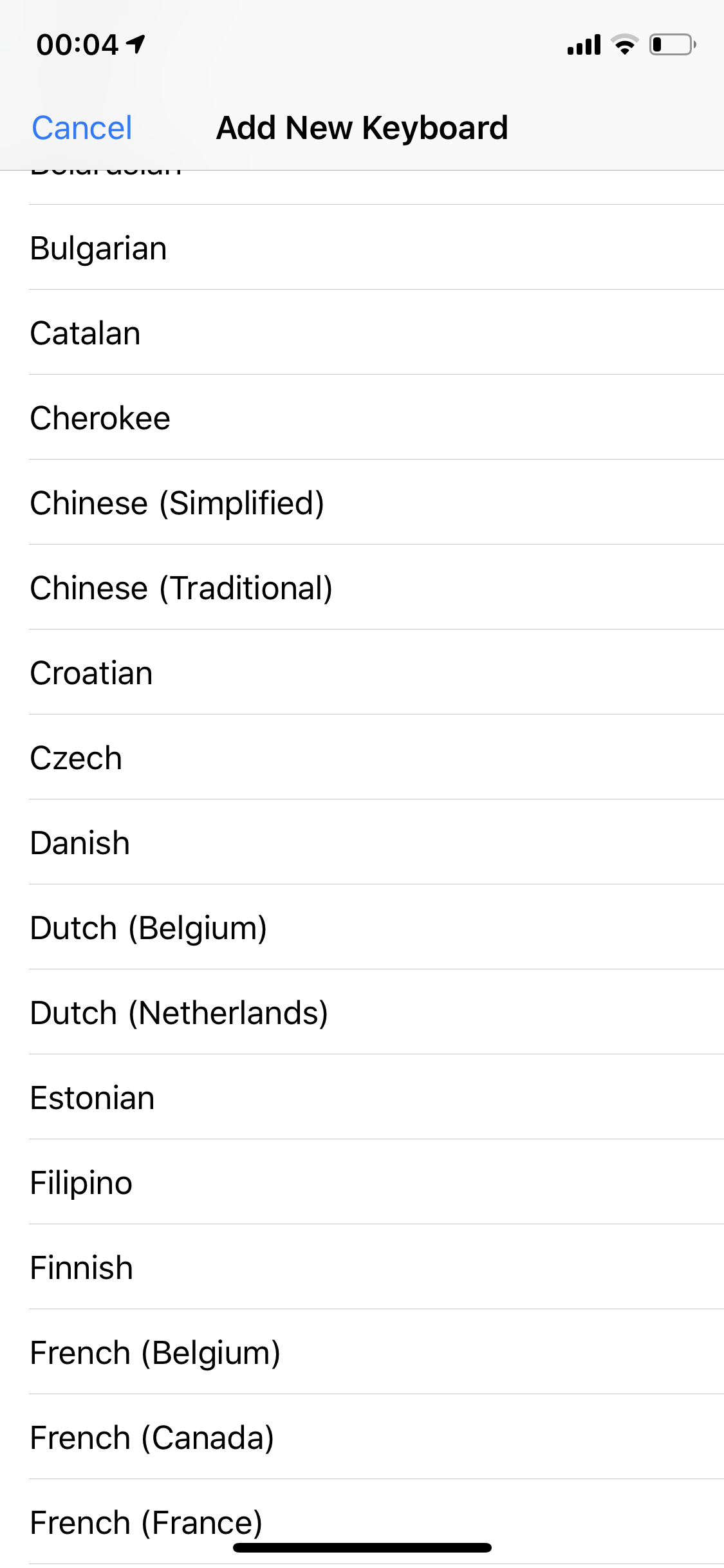This screenshot has width=724, height=1568.
Task: Select Czech keyboard
Action: pos(76,758)
